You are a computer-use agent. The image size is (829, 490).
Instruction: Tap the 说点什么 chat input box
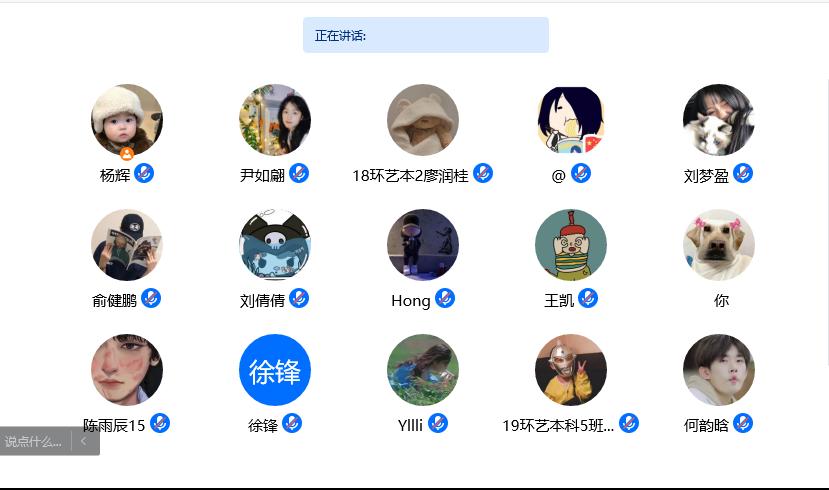tap(34, 441)
